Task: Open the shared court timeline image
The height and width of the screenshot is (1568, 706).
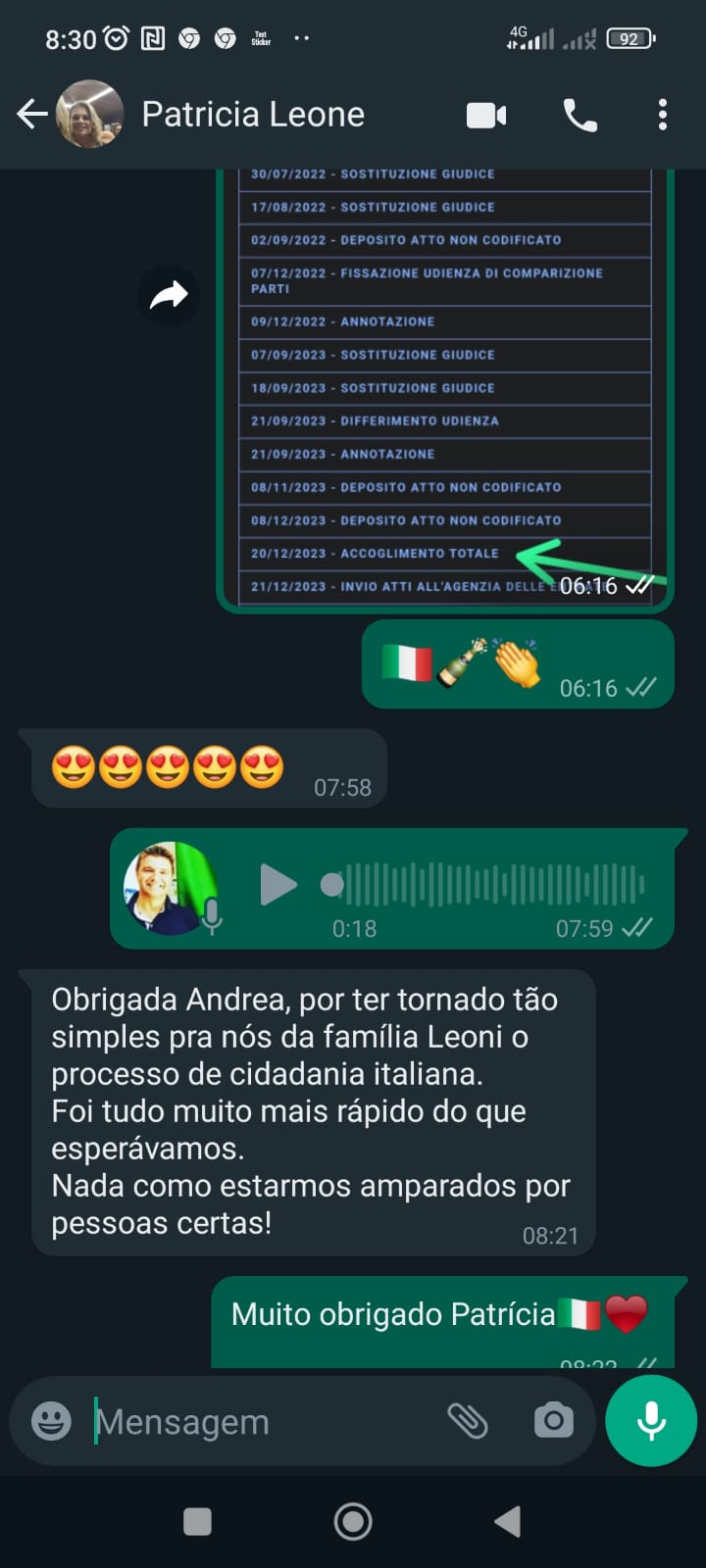Action: pyautogui.click(x=445, y=392)
